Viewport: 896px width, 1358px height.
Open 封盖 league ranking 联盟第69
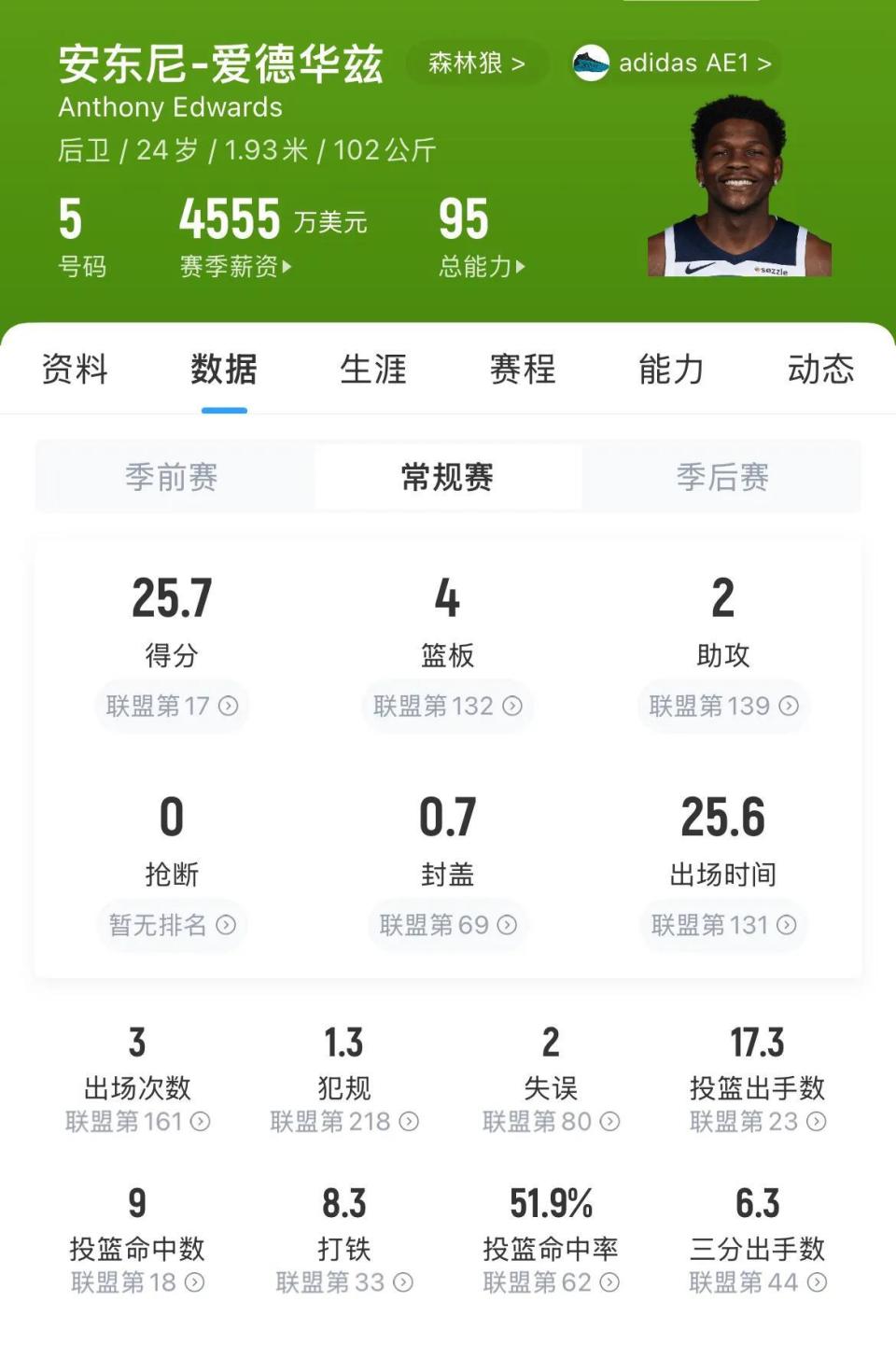coord(447,925)
